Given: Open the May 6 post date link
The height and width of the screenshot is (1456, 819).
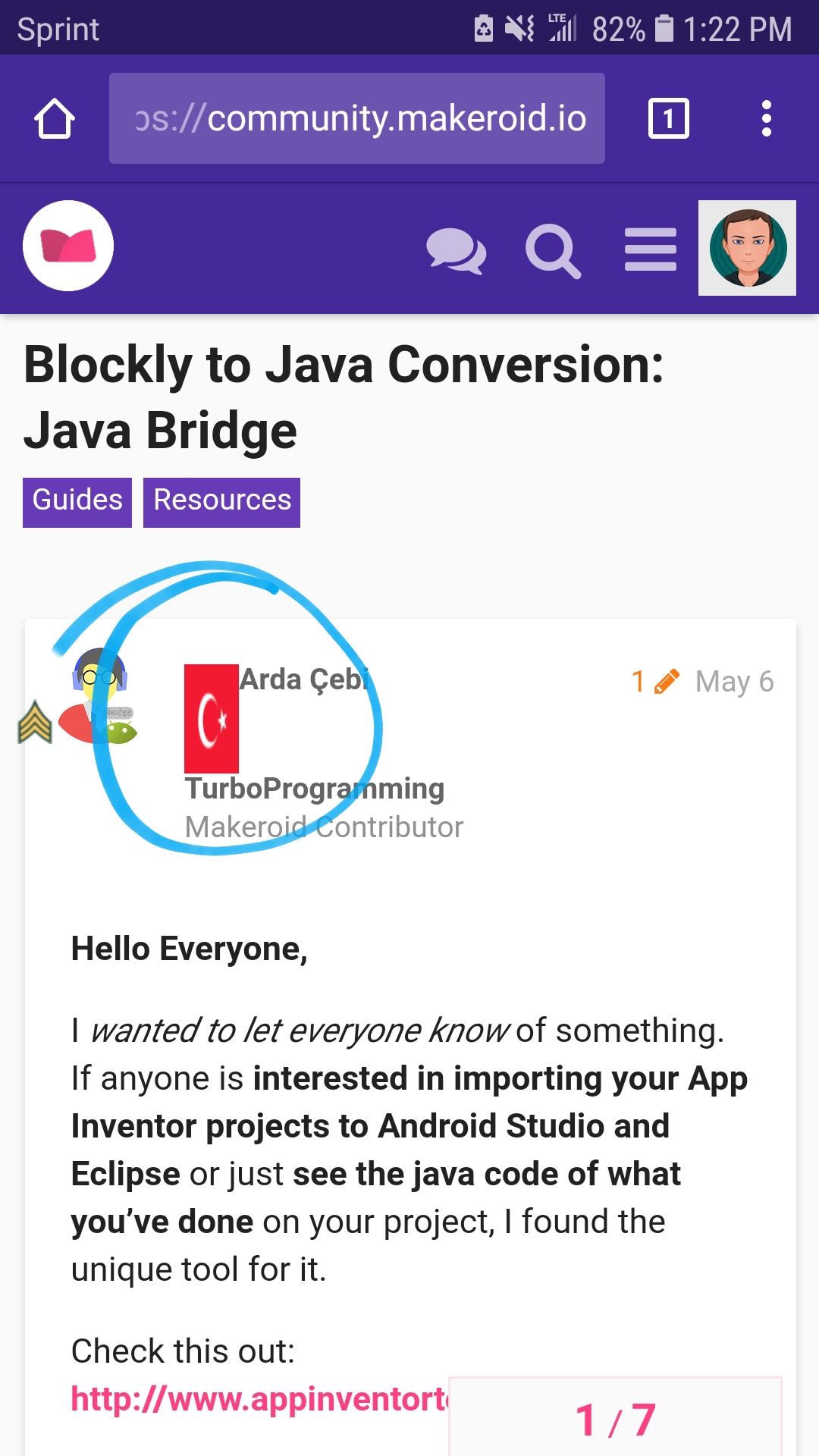Looking at the screenshot, I should tap(734, 682).
